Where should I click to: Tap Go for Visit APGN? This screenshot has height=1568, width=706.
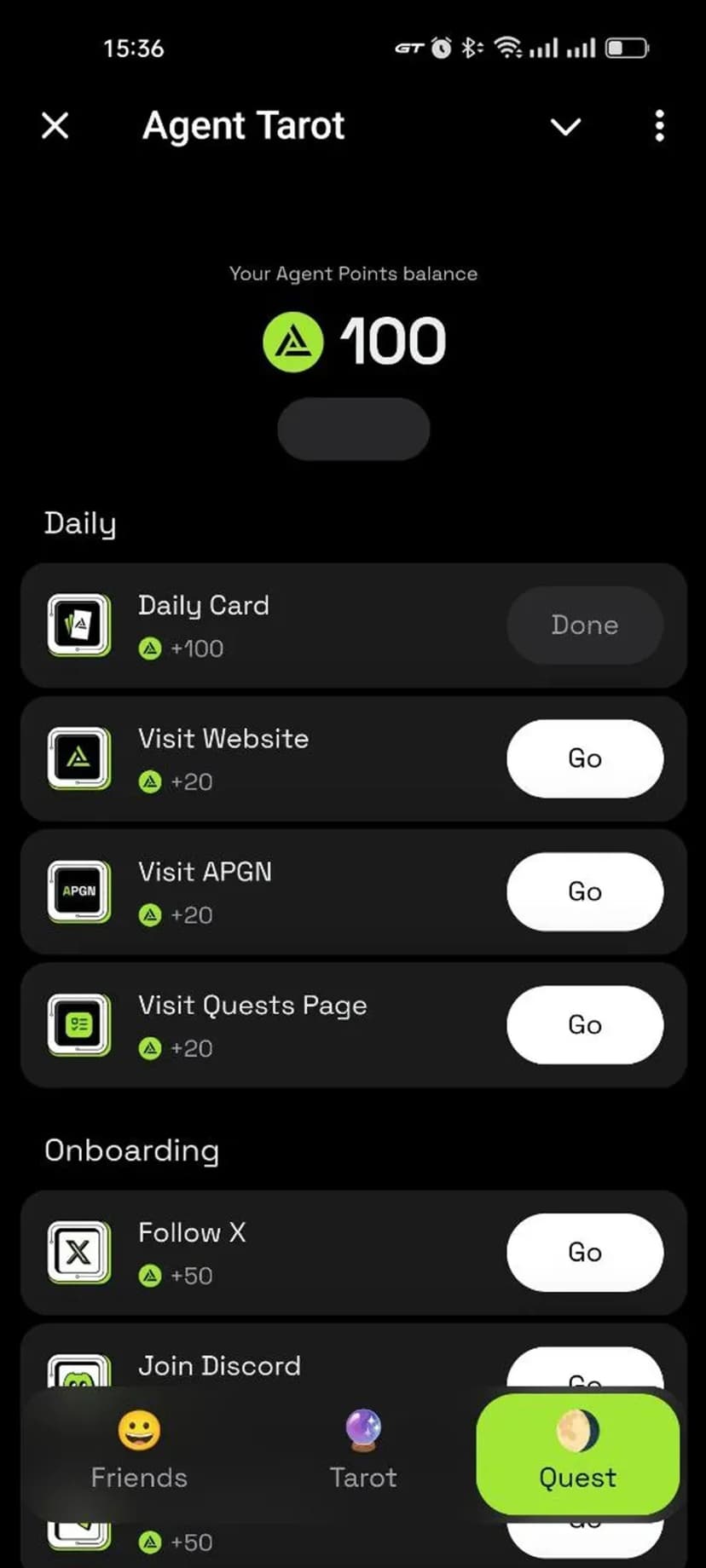(x=585, y=891)
